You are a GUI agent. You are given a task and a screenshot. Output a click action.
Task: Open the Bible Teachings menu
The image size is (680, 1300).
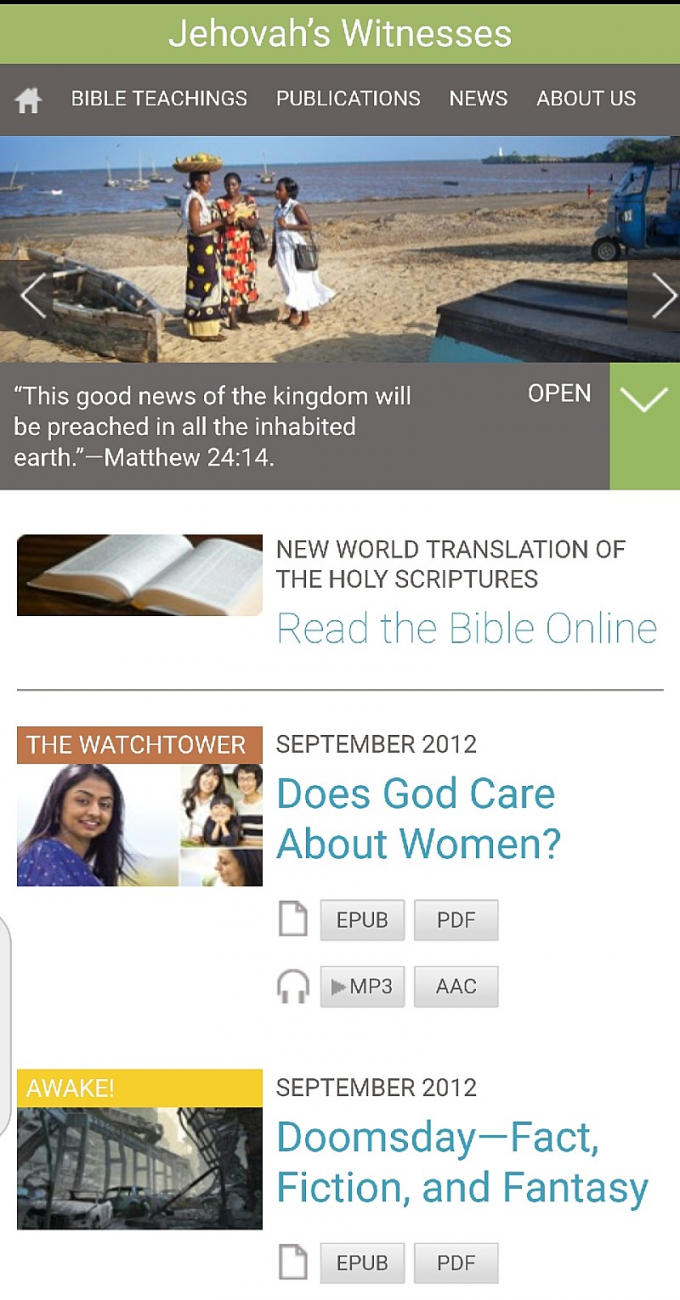pyautogui.click(x=159, y=99)
